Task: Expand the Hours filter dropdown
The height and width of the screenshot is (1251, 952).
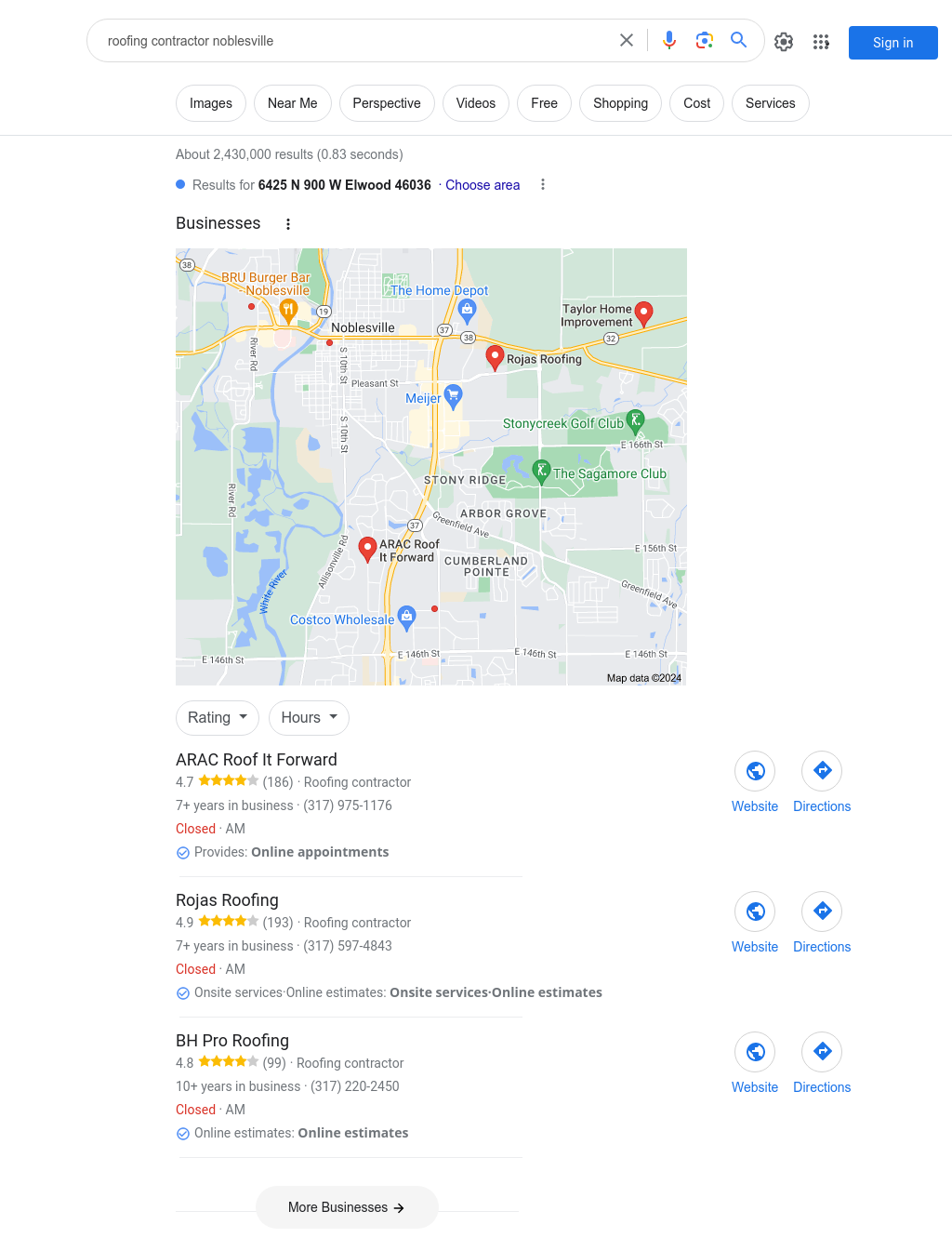Action: point(309,718)
